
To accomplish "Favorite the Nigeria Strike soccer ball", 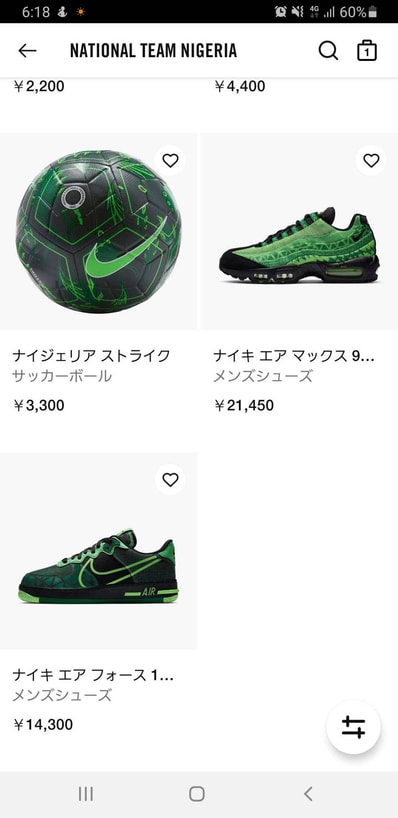I will click(x=170, y=161).
